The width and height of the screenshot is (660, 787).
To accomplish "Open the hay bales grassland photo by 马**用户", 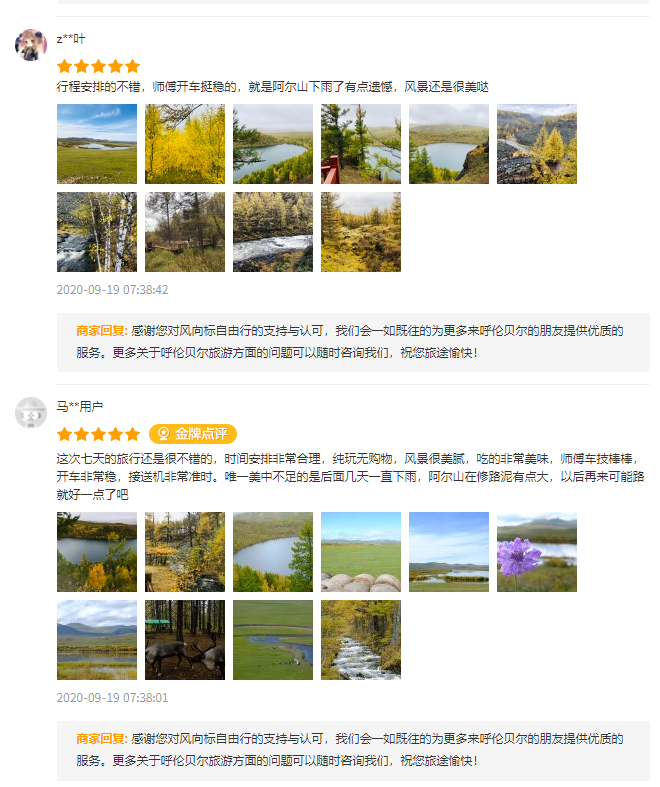I will [361, 552].
